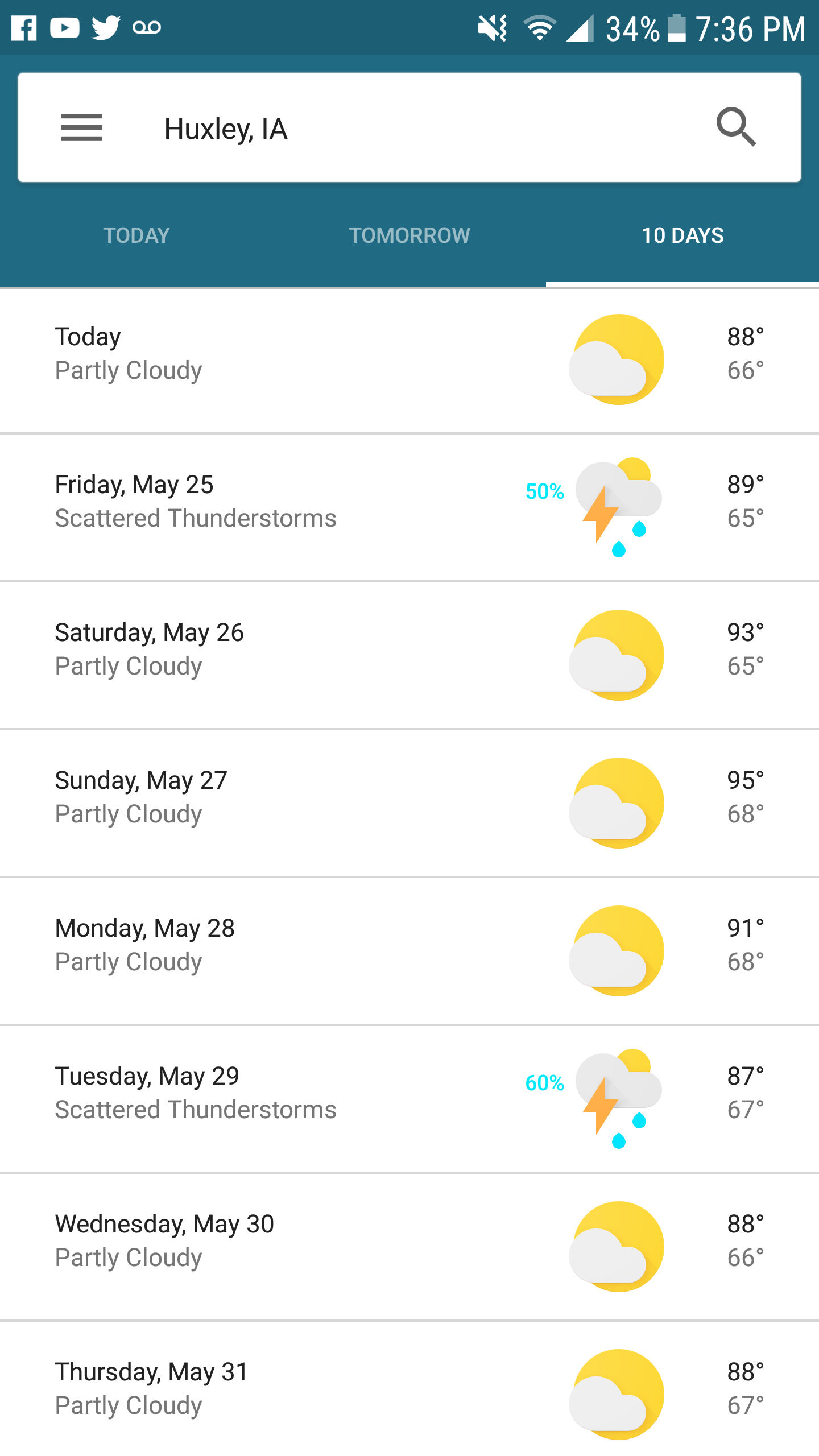
Task: Open Today's Partly Cloudy forecast row
Action: tap(409, 361)
